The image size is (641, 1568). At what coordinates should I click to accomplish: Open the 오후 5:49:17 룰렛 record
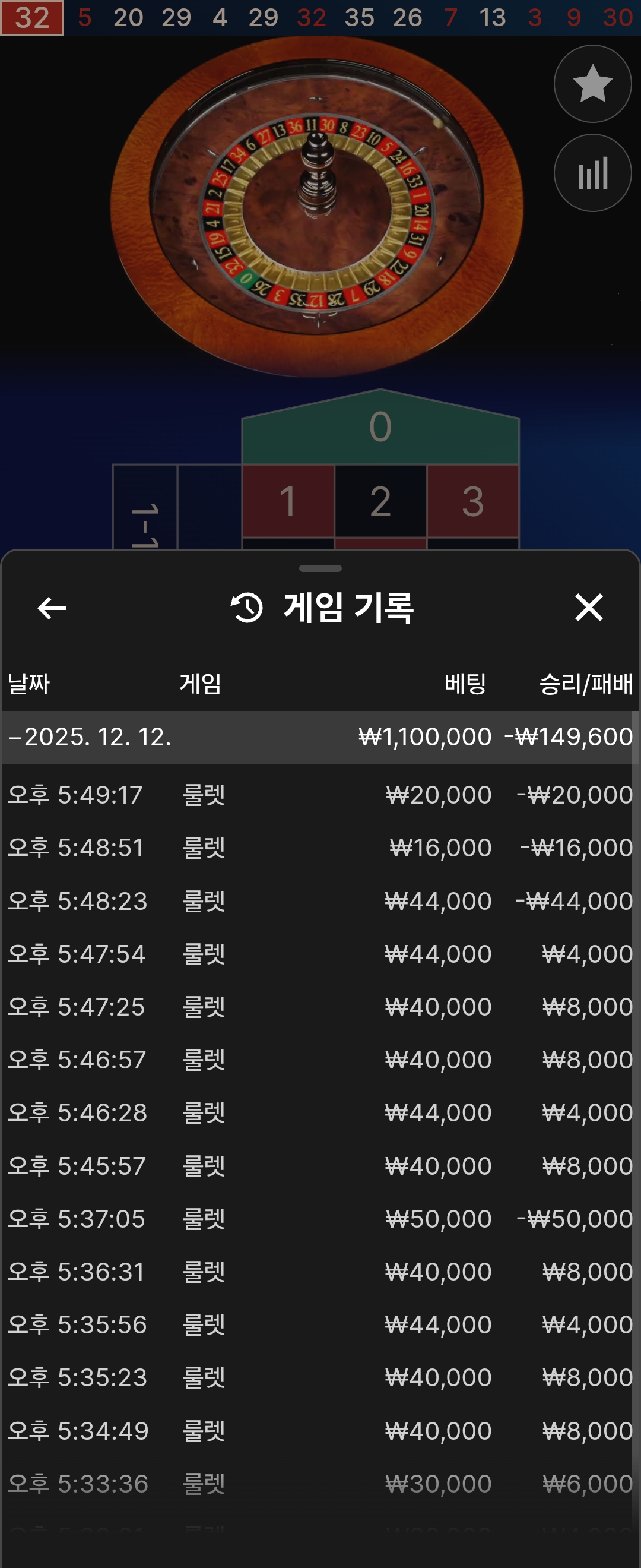(x=320, y=795)
